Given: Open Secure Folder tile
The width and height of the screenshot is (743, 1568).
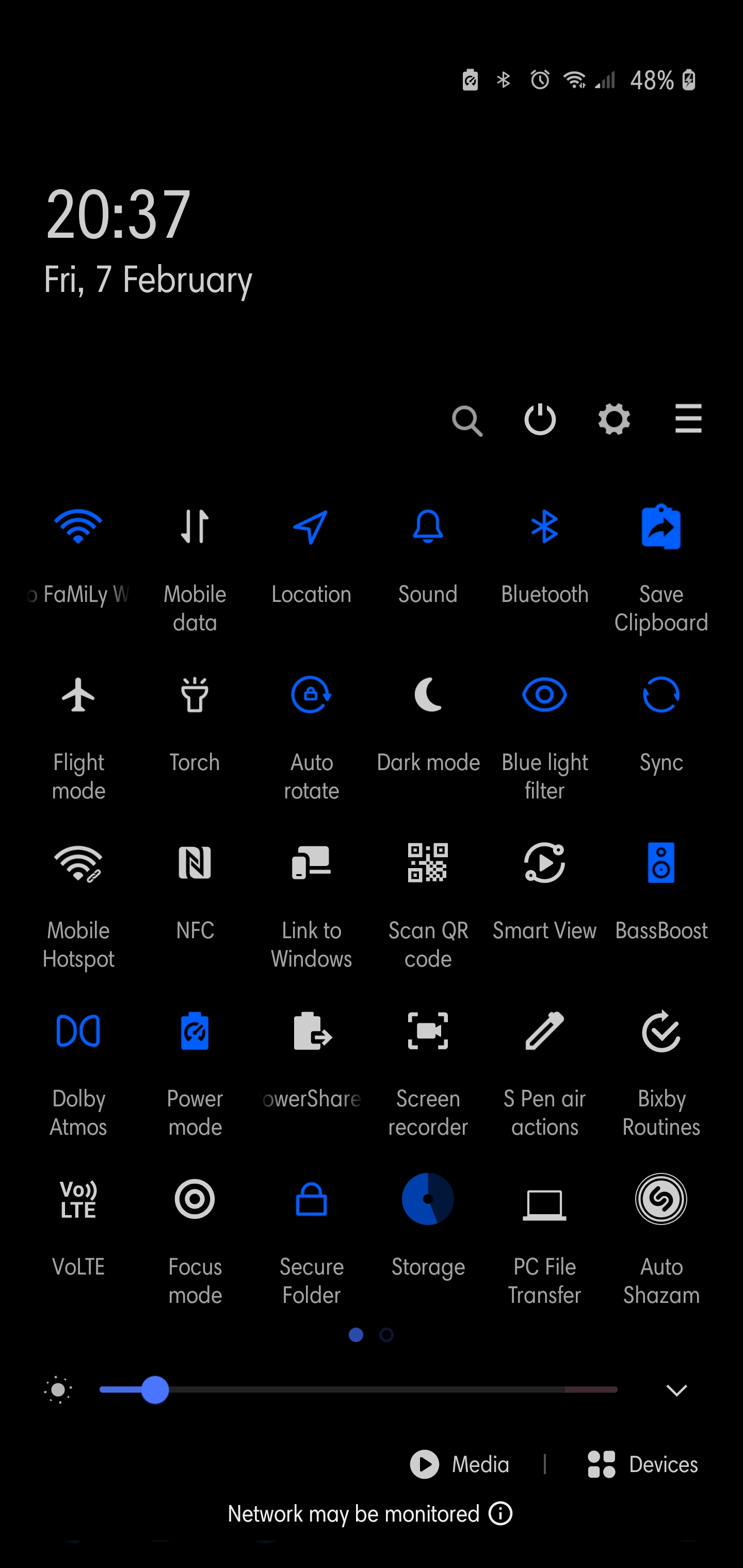Looking at the screenshot, I should (x=311, y=1199).
